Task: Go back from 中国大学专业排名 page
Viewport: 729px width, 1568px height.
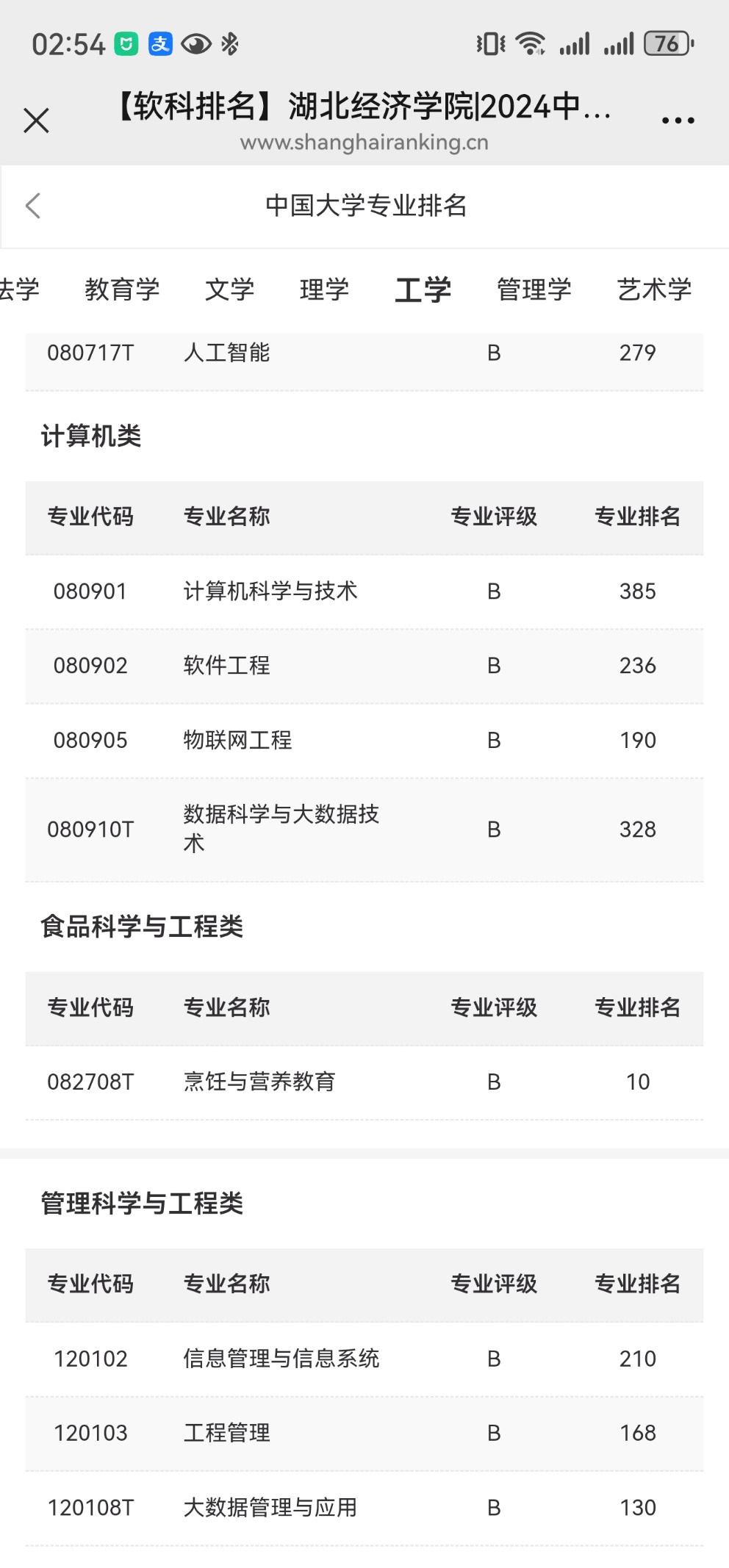Action: [x=33, y=206]
